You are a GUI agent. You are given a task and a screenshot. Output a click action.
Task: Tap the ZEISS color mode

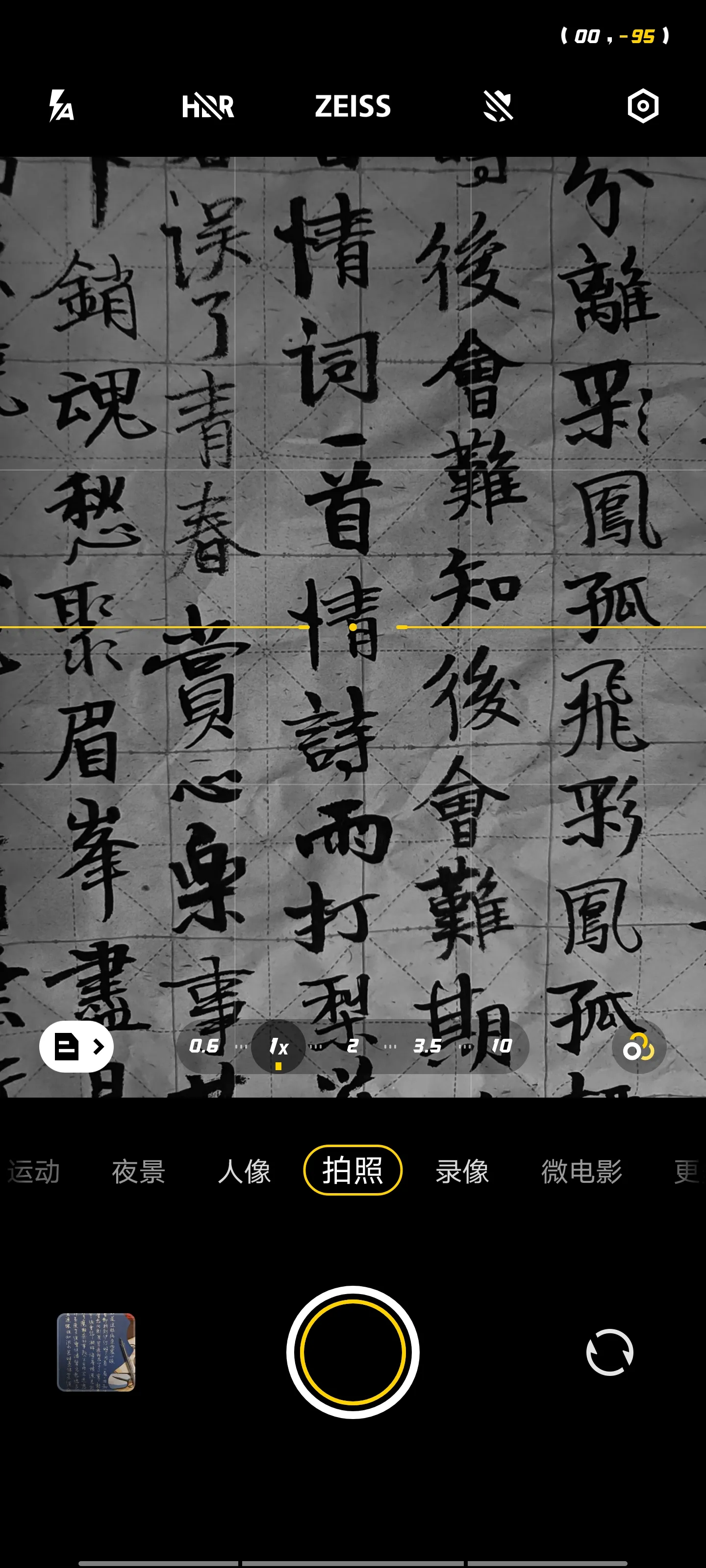(353, 106)
